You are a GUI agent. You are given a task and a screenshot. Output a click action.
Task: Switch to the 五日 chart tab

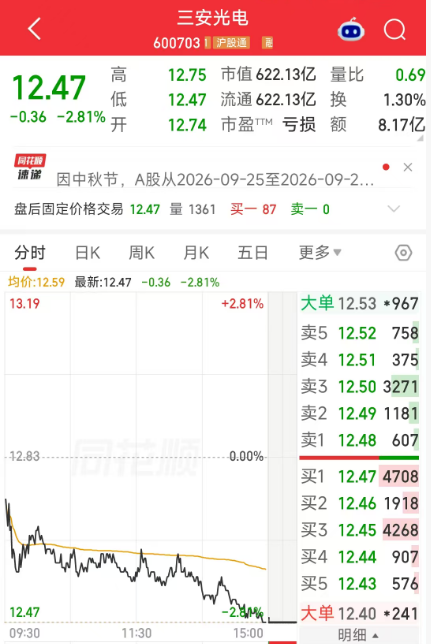tap(253, 253)
